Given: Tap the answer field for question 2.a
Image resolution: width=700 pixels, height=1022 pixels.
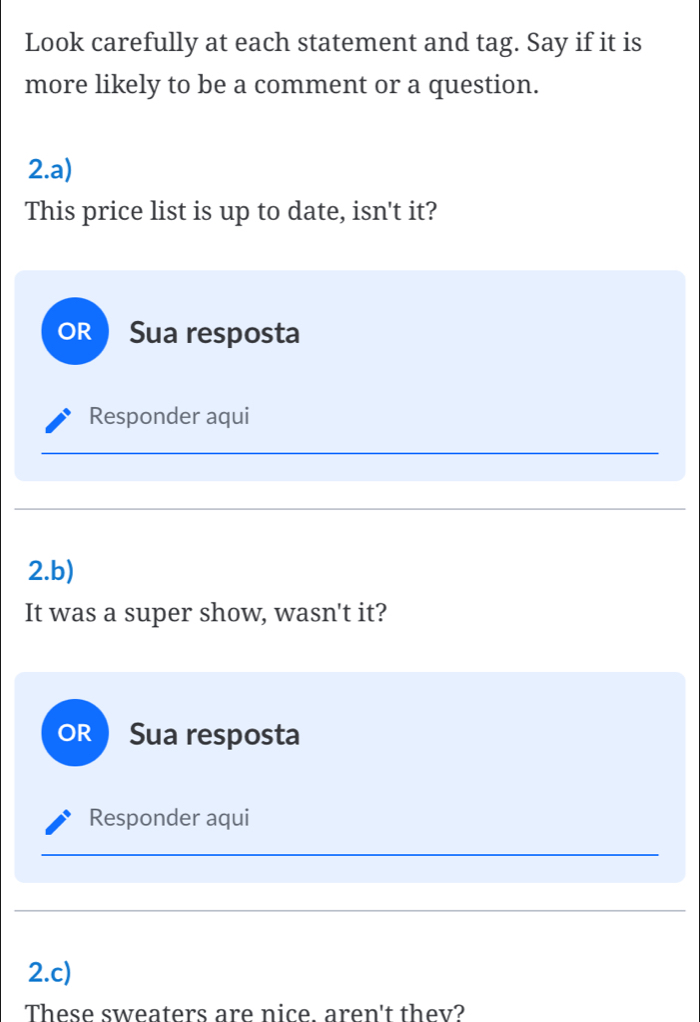Looking at the screenshot, I should click(x=350, y=418).
